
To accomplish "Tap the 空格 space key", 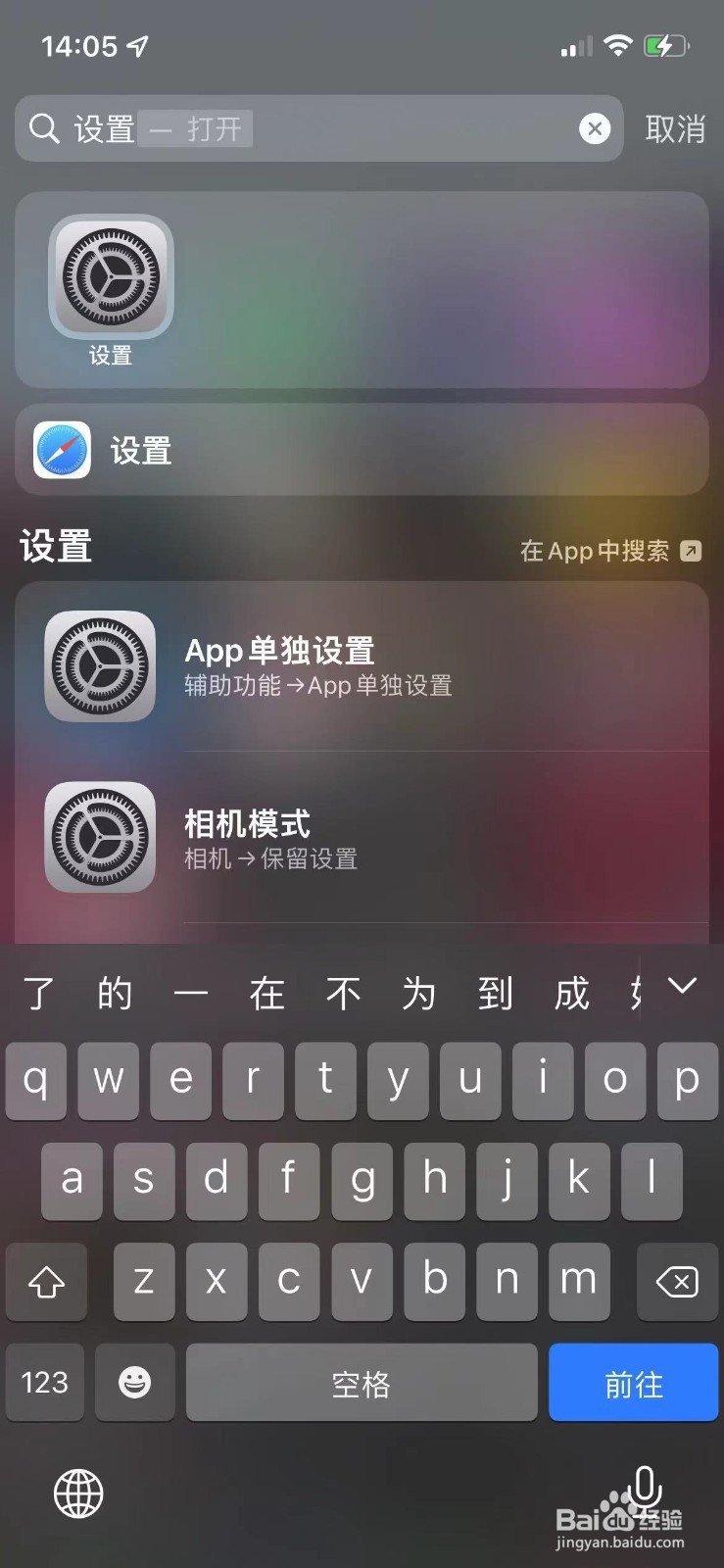I will coord(362,1383).
